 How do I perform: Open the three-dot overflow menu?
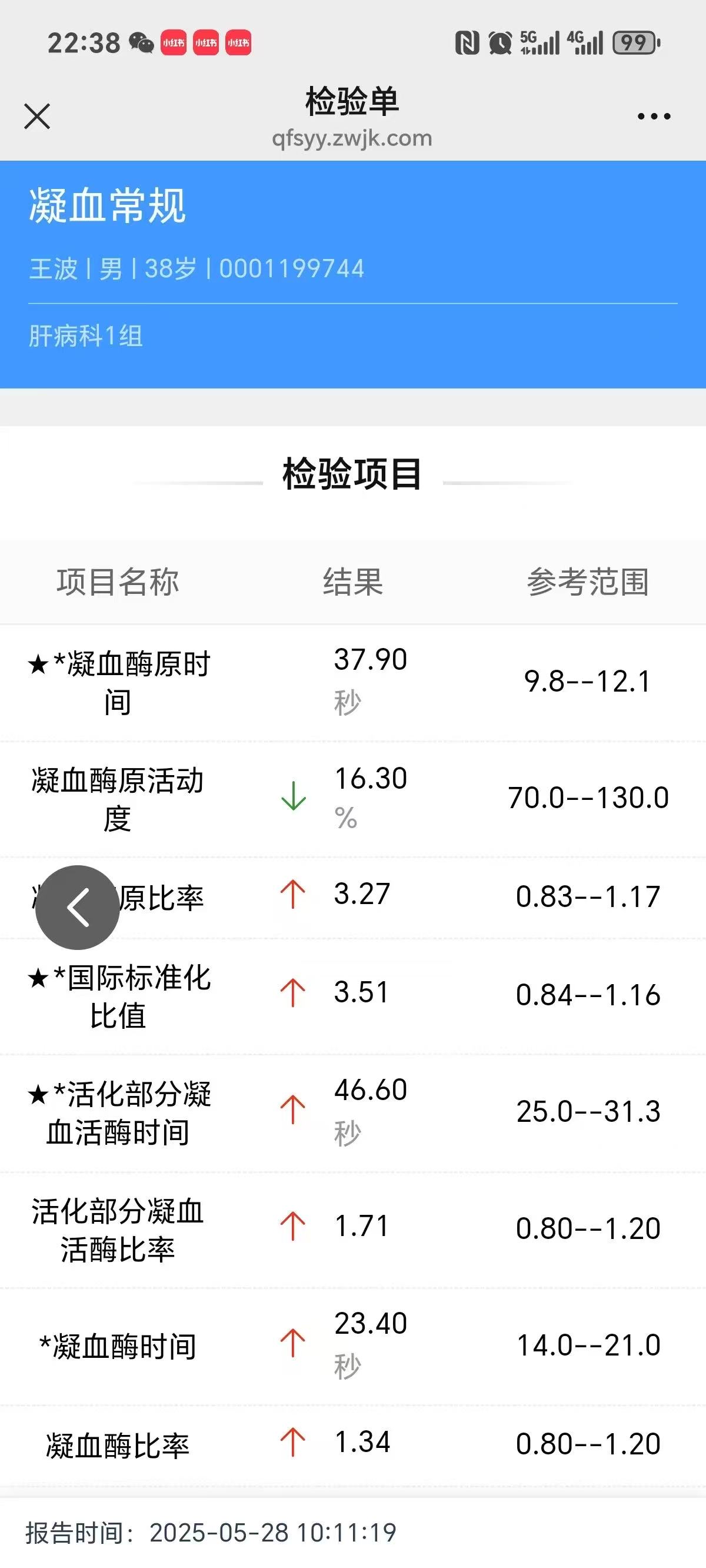coord(654,115)
